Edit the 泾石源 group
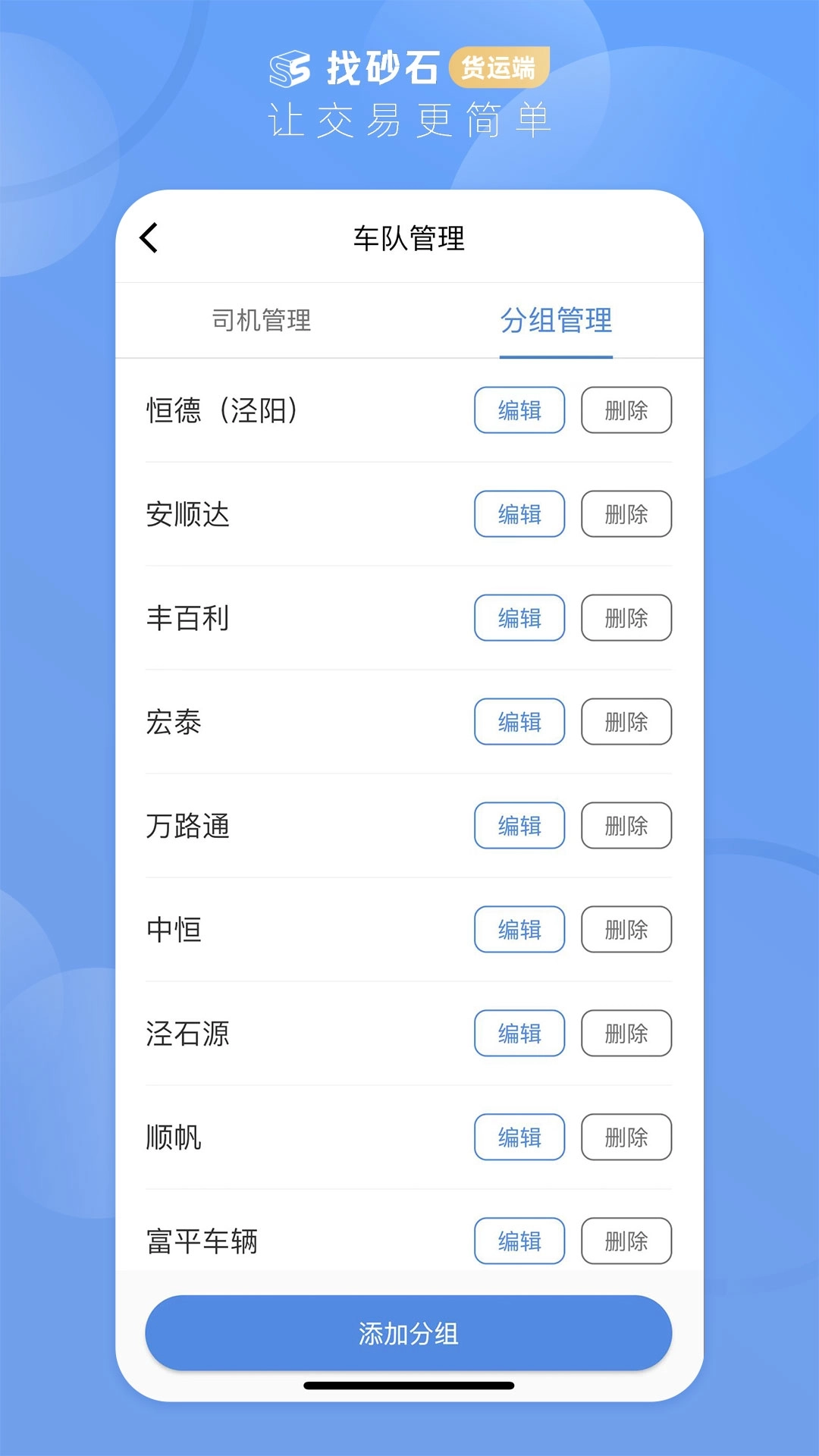Screen dimensions: 819x1456 point(519,1034)
